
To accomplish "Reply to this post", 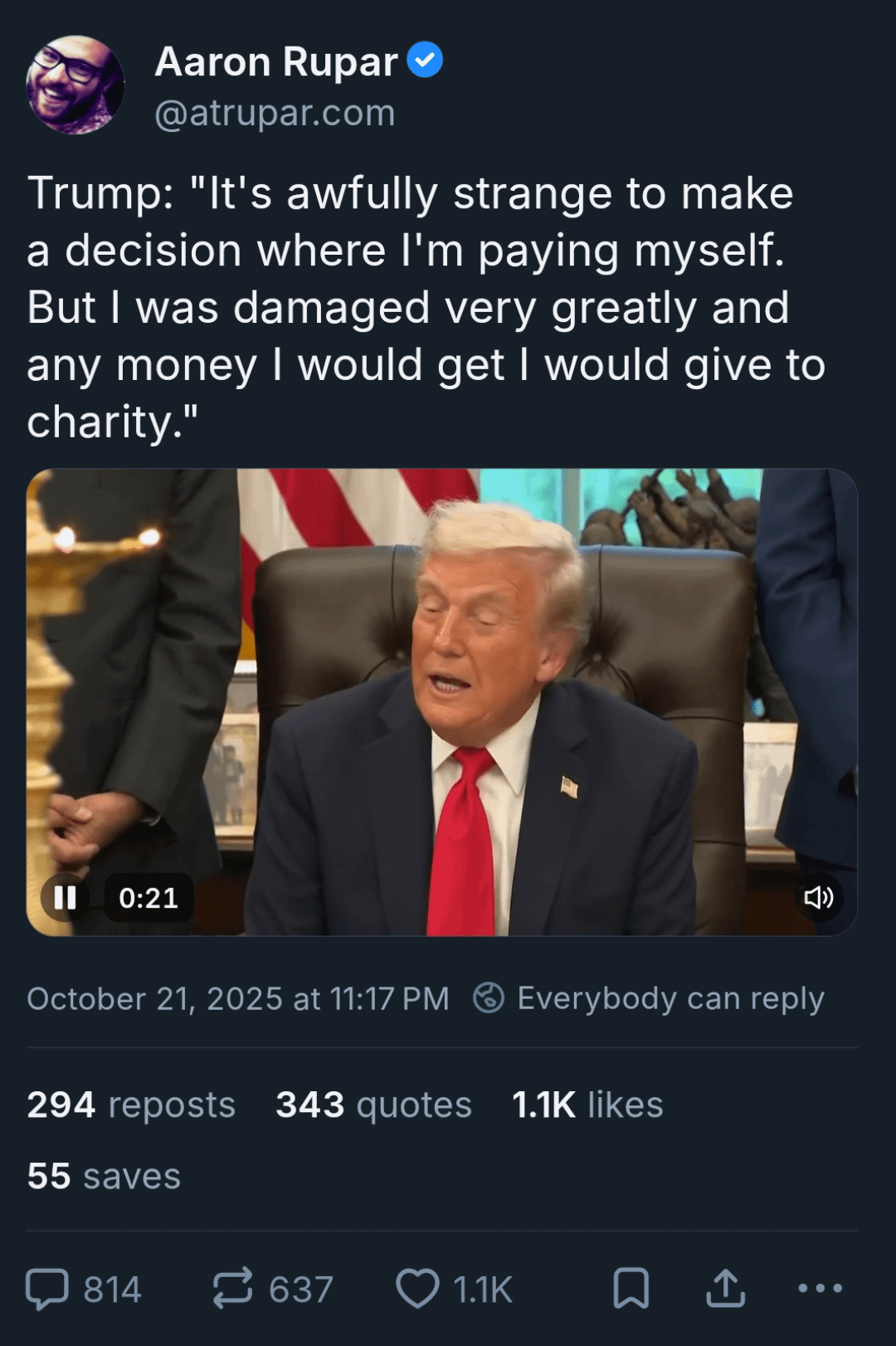I will tap(48, 1289).
